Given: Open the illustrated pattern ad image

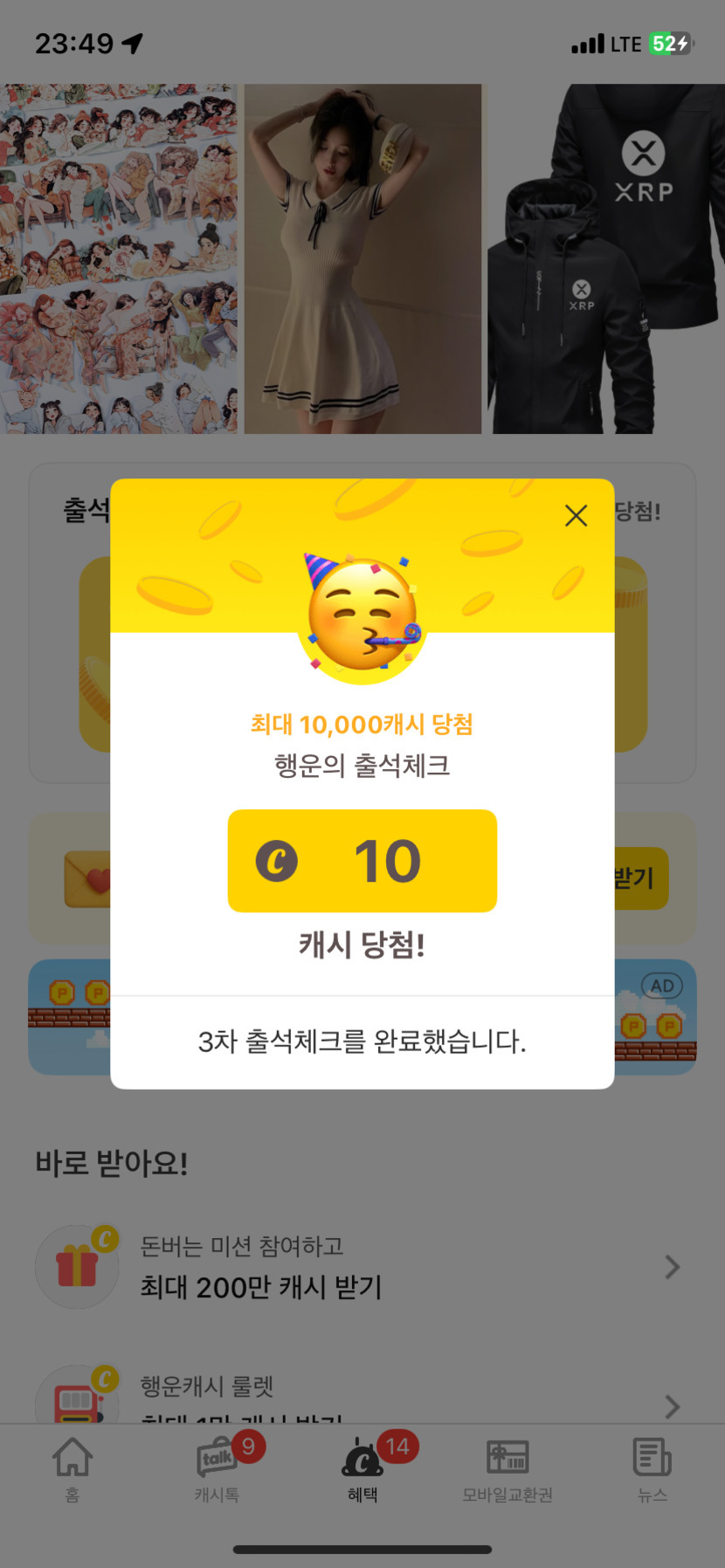Looking at the screenshot, I should [x=119, y=258].
